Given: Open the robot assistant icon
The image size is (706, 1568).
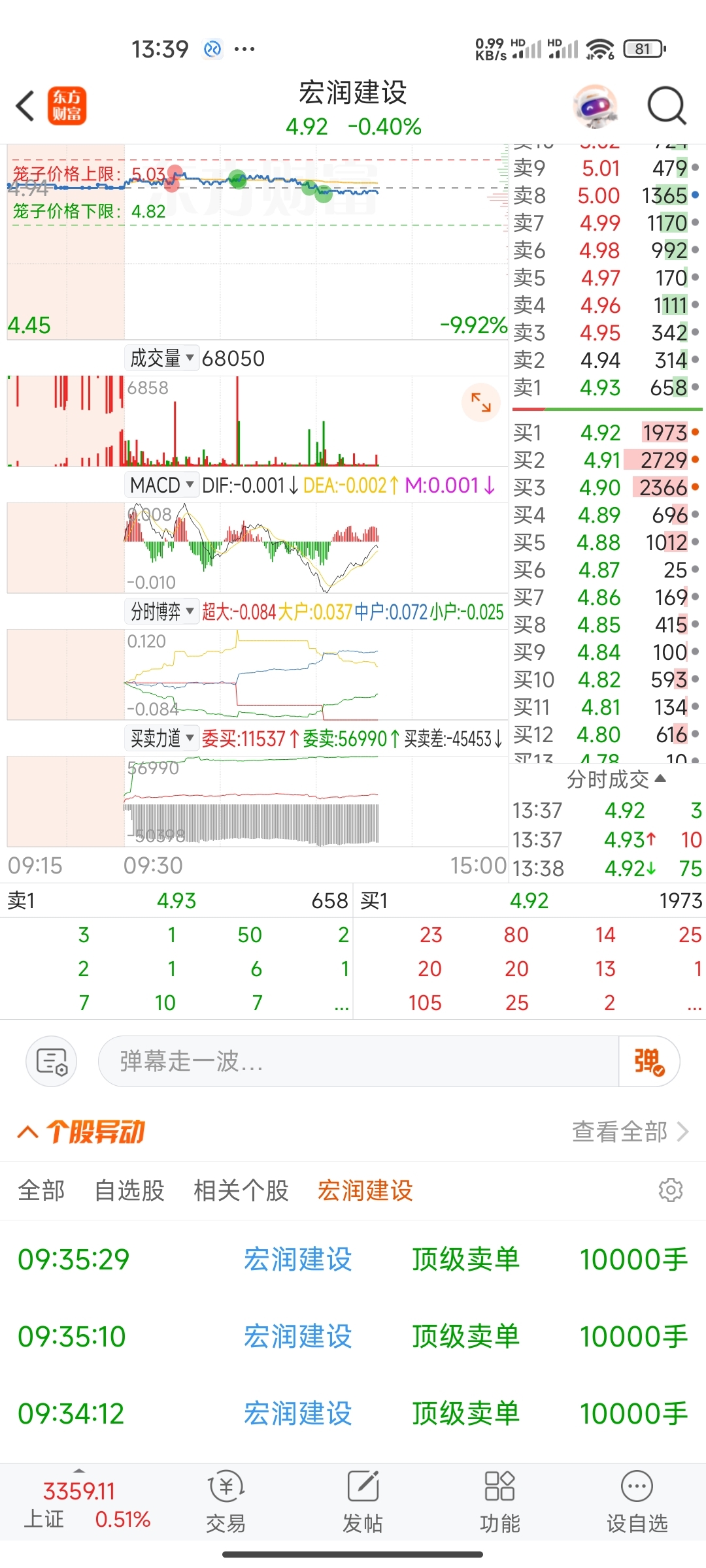Looking at the screenshot, I should 595,106.
